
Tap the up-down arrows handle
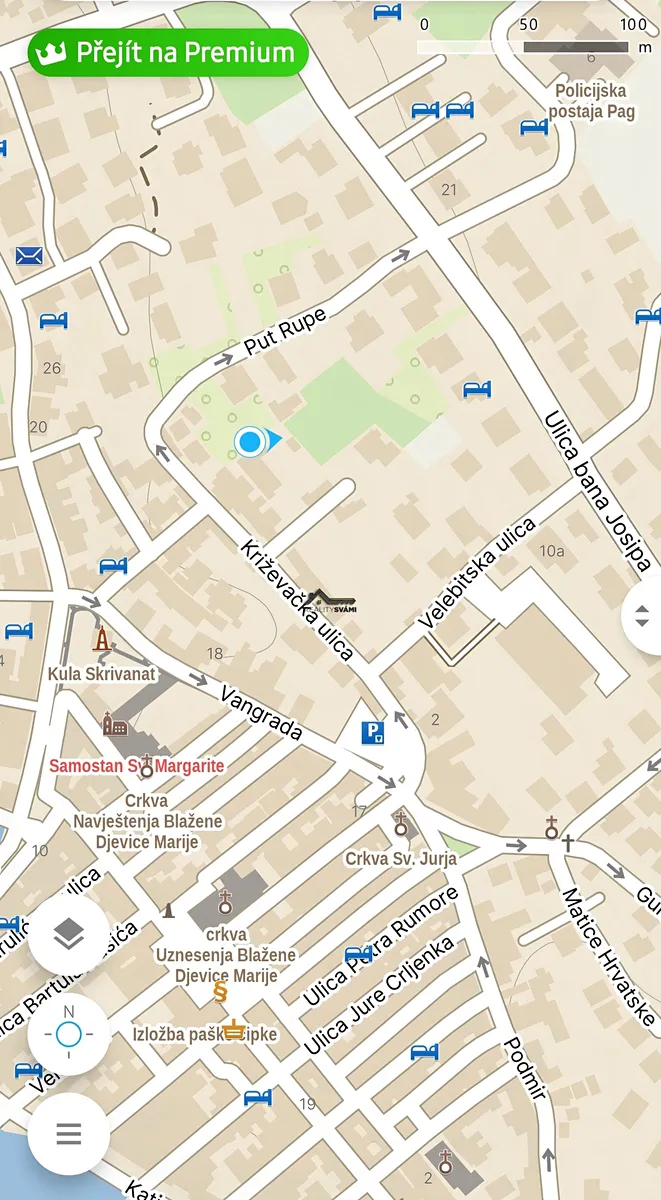coord(642,615)
